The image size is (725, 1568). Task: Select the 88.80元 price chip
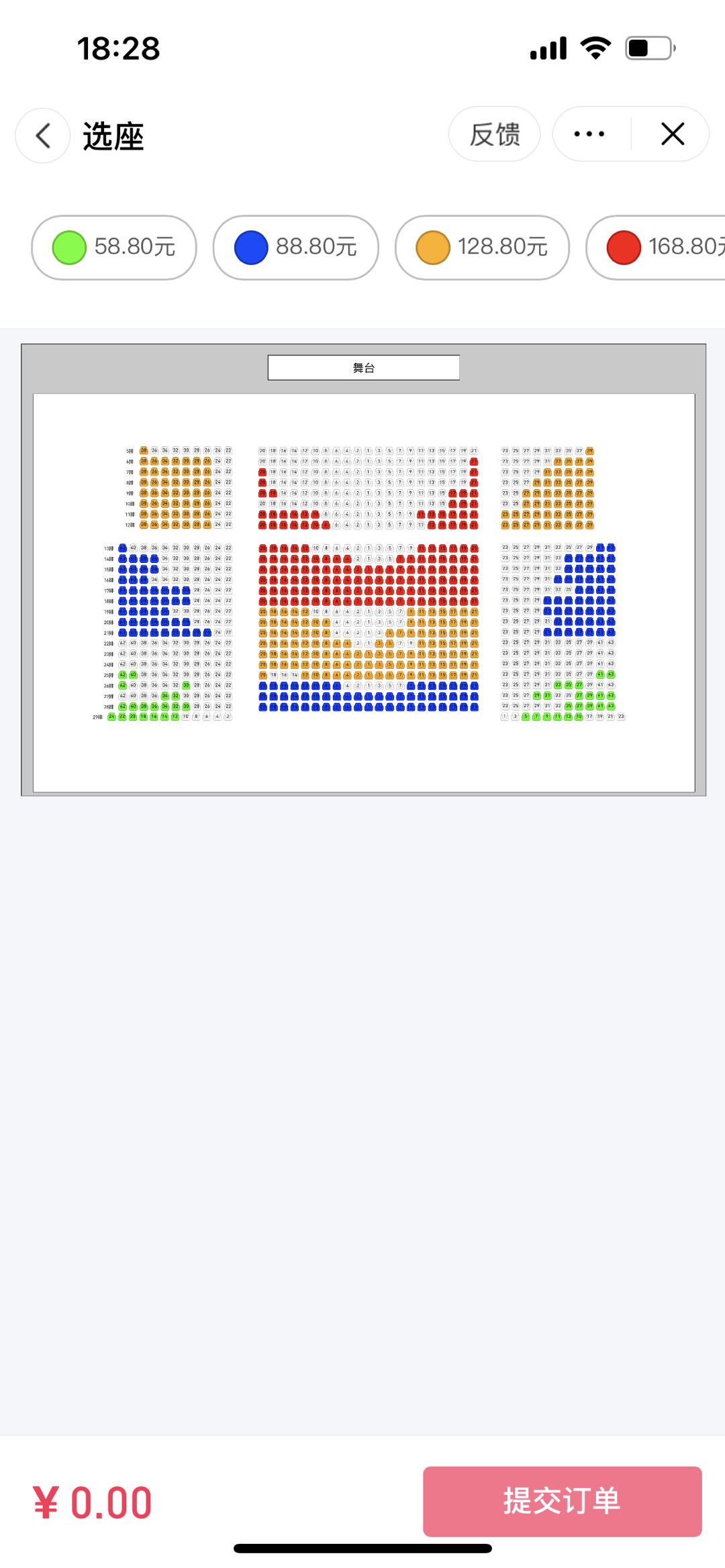(295, 247)
